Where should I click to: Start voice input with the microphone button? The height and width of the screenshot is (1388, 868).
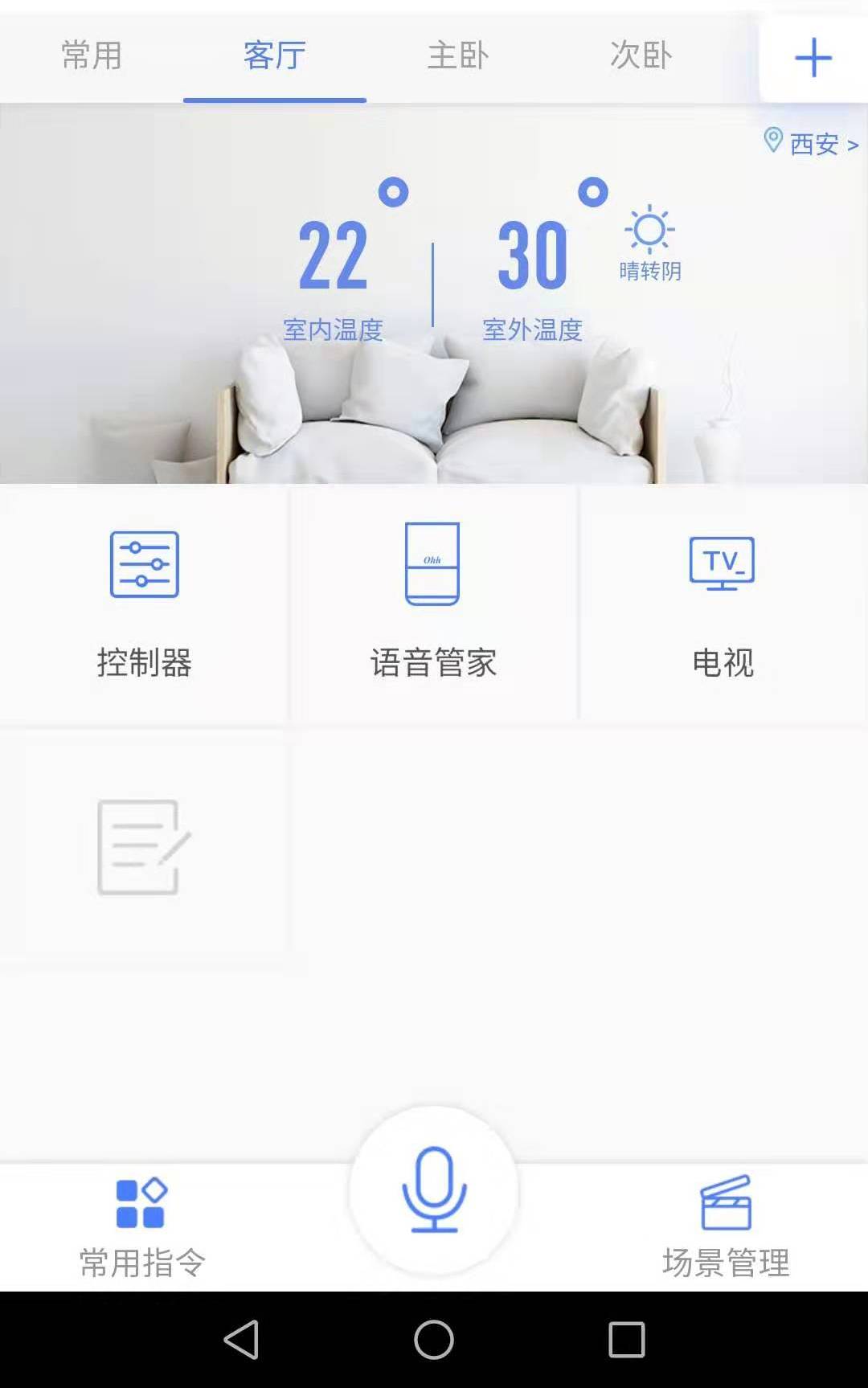[434, 1189]
